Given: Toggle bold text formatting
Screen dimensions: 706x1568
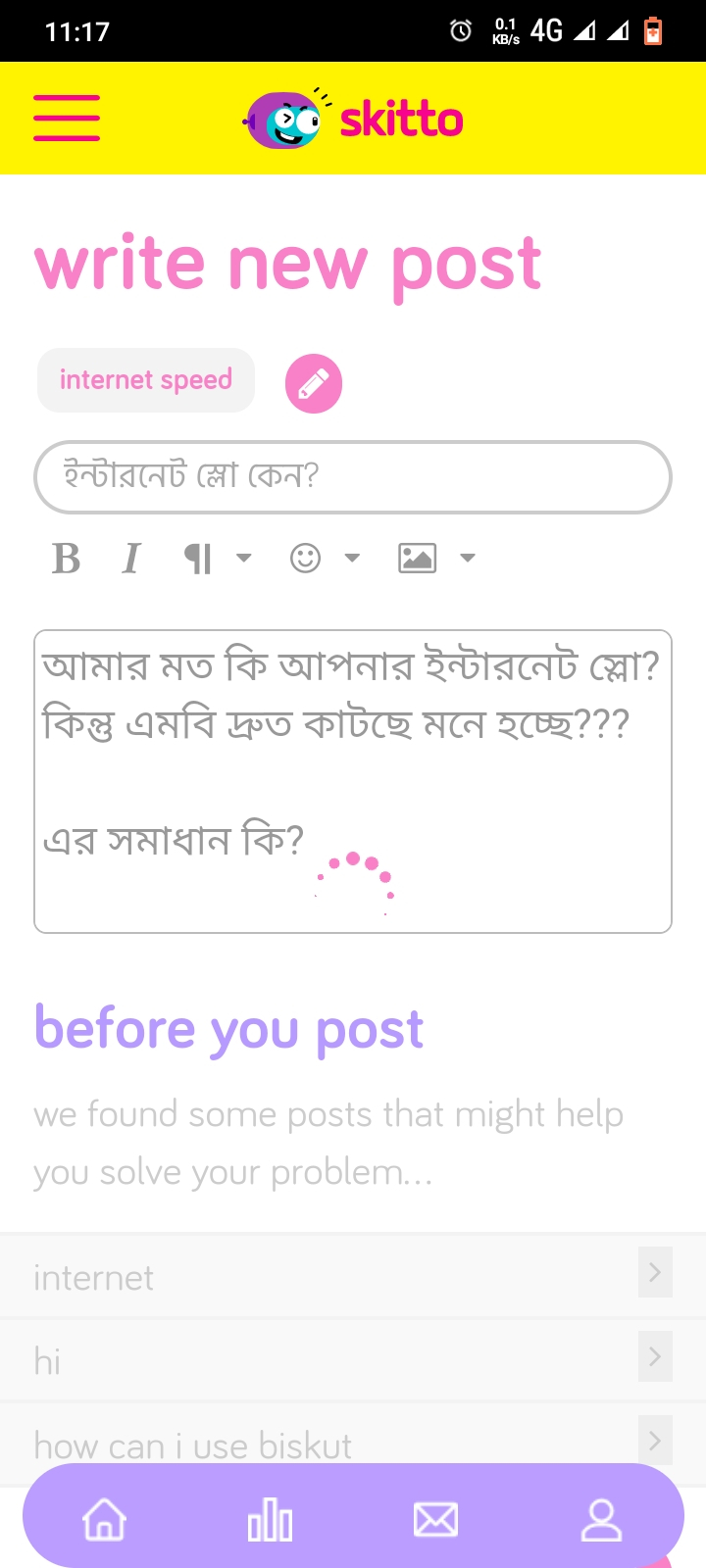Looking at the screenshot, I should click(66, 559).
